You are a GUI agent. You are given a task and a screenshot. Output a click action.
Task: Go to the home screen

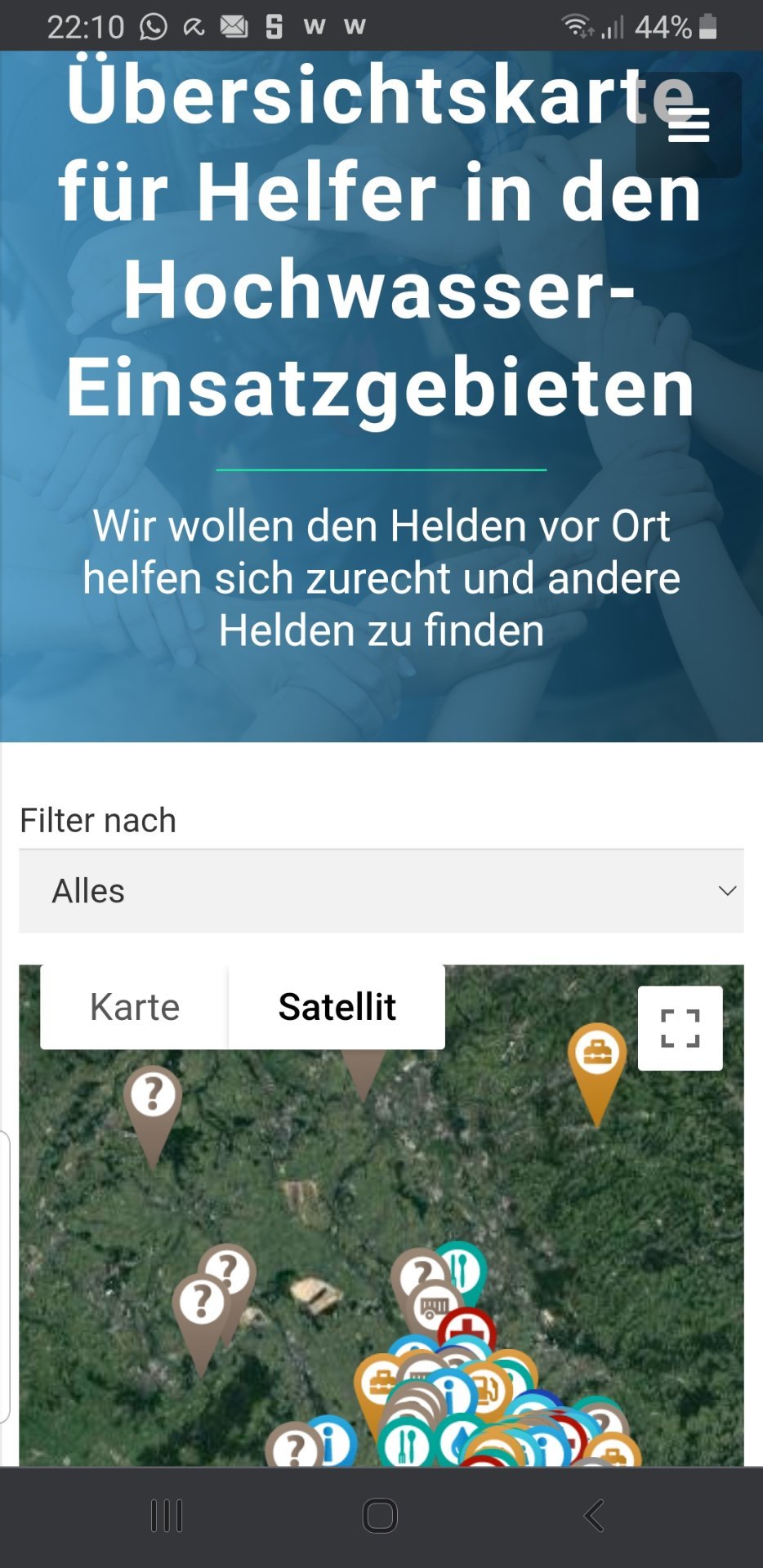[381, 1516]
